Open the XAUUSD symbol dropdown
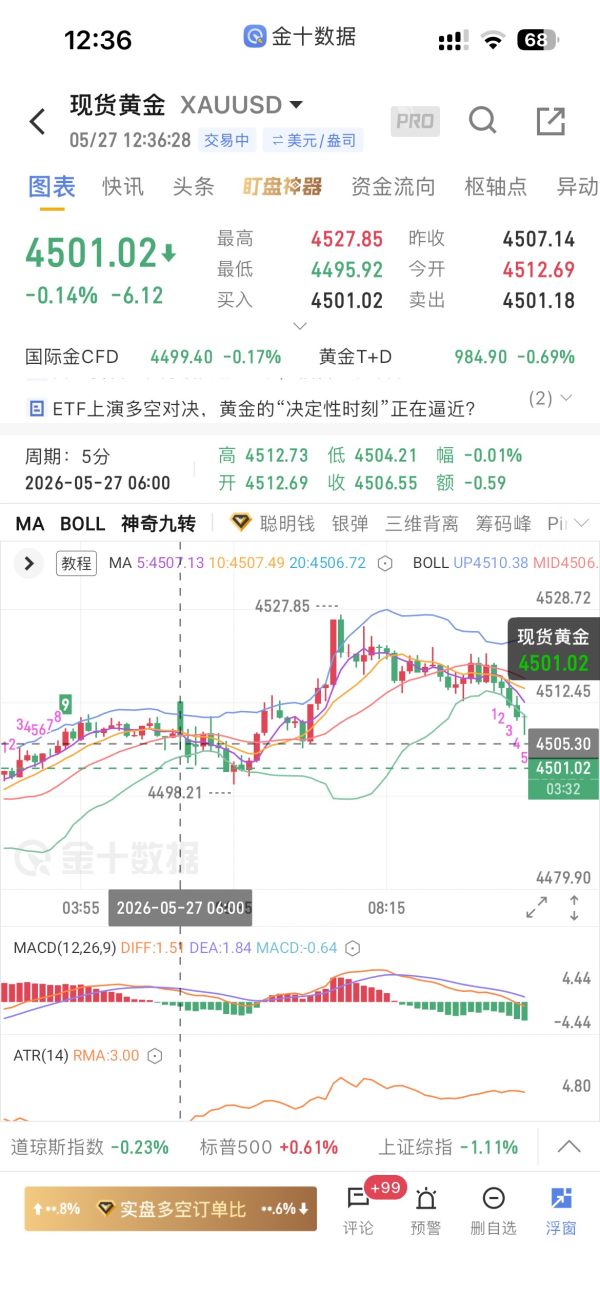The image size is (600, 1298). click(242, 104)
